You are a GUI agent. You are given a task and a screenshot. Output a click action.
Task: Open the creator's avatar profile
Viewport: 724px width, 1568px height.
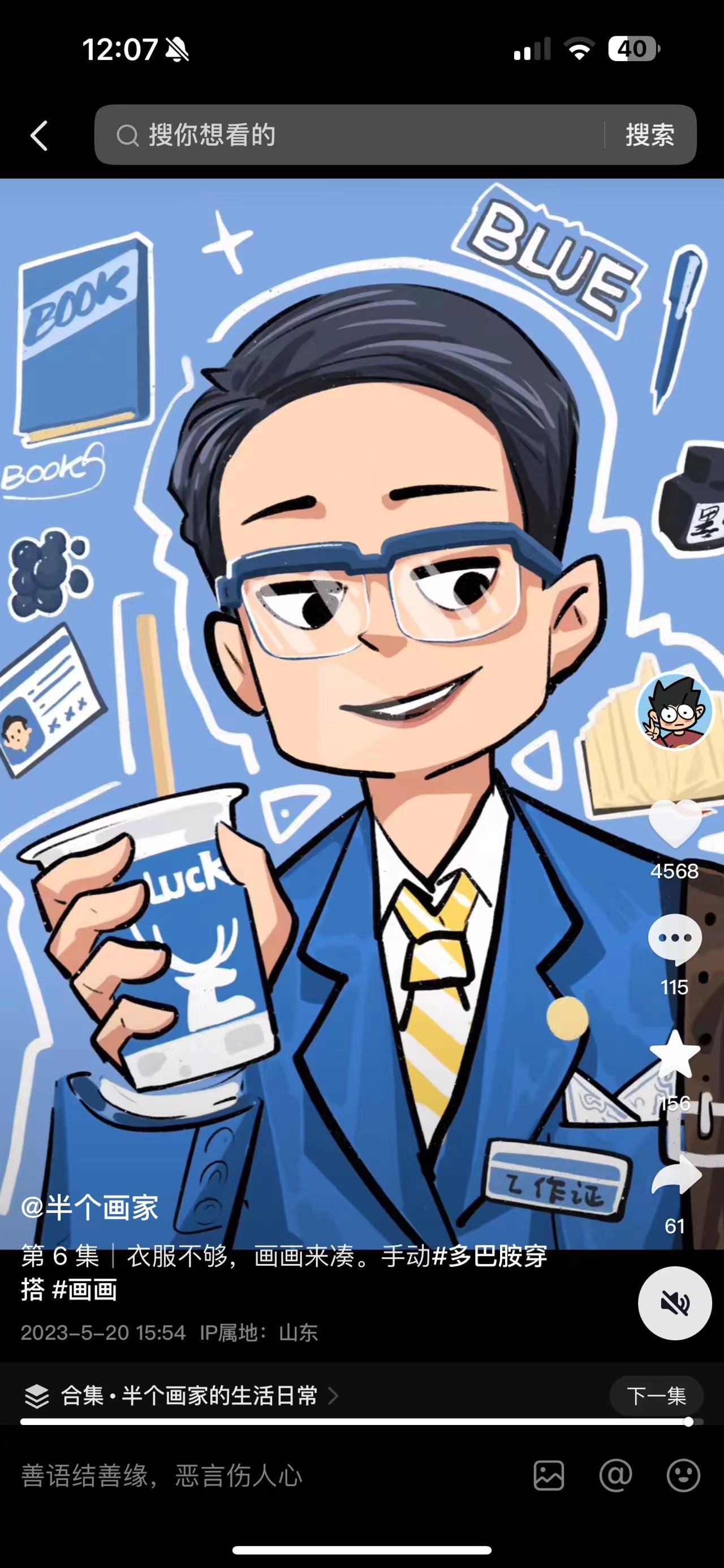click(x=675, y=712)
